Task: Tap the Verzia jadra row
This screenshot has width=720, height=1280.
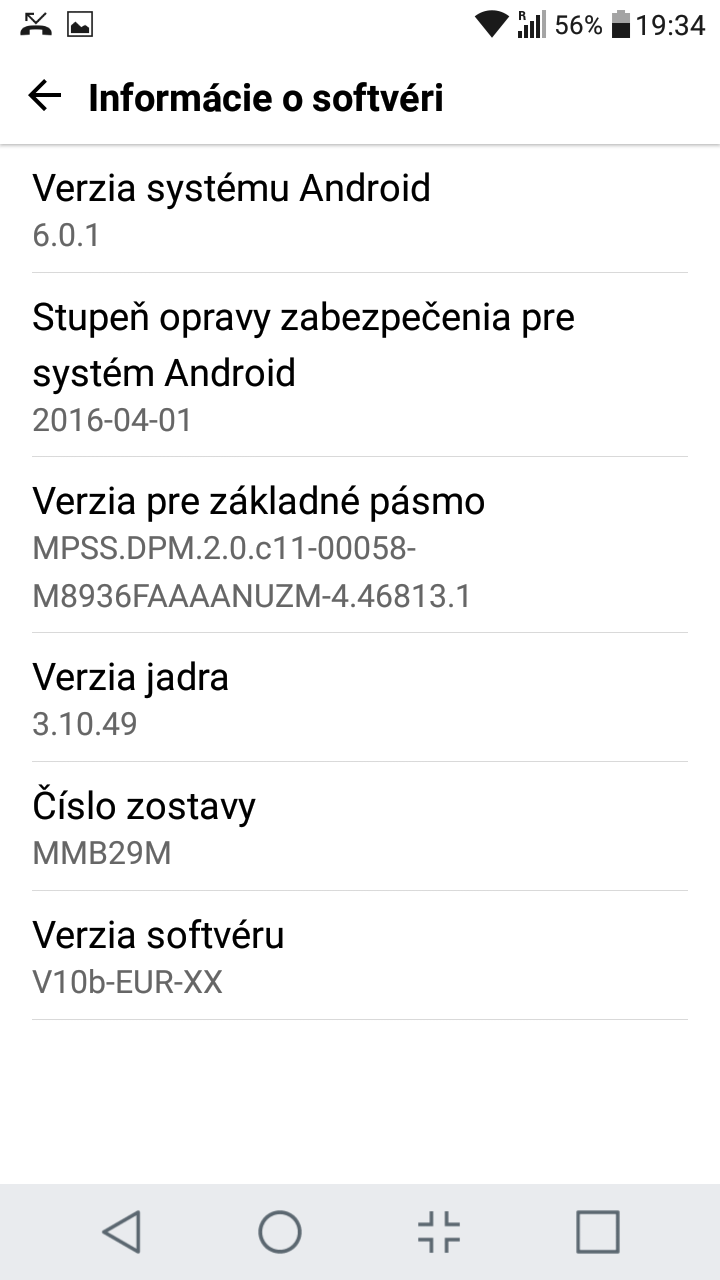Action: pyautogui.click(x=360, y=697)
